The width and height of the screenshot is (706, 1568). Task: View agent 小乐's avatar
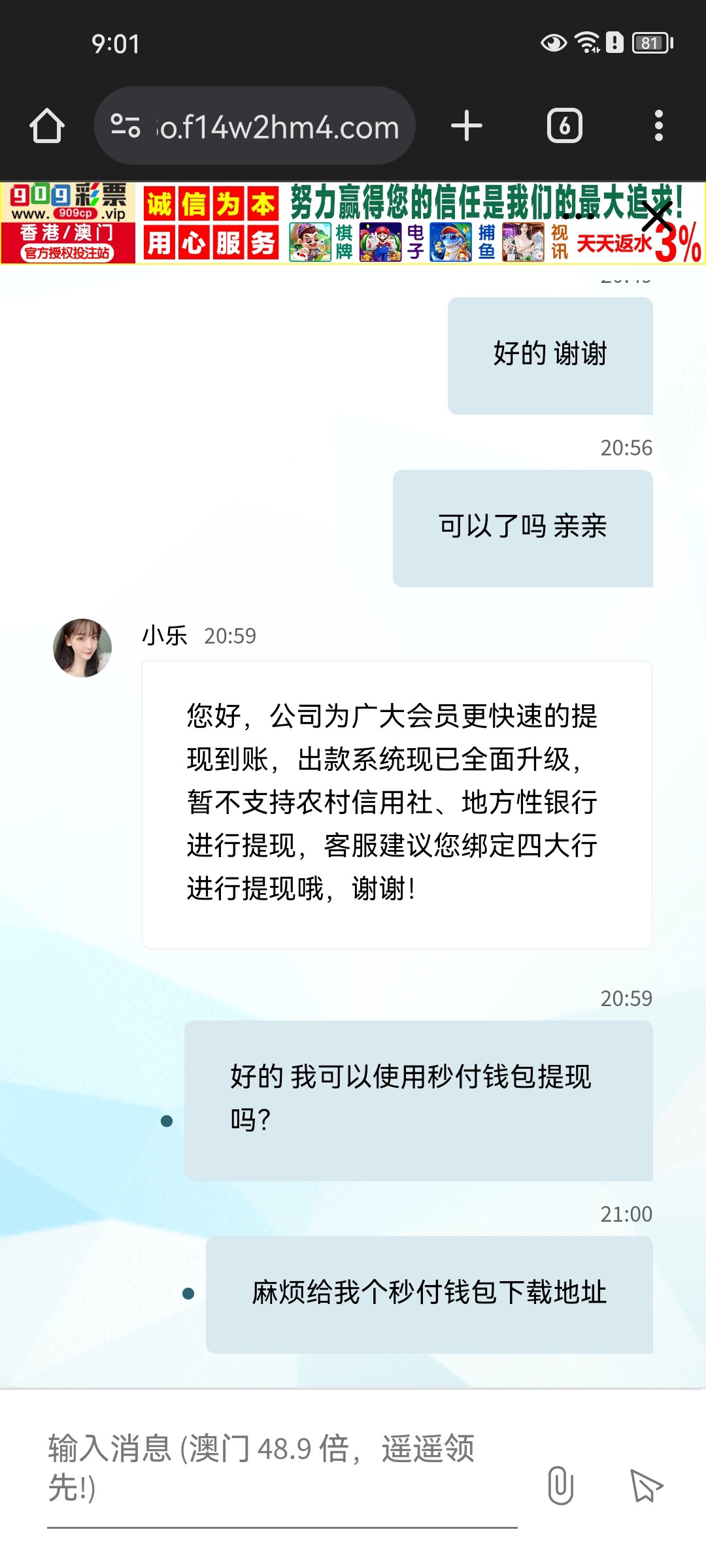point(82,648)
